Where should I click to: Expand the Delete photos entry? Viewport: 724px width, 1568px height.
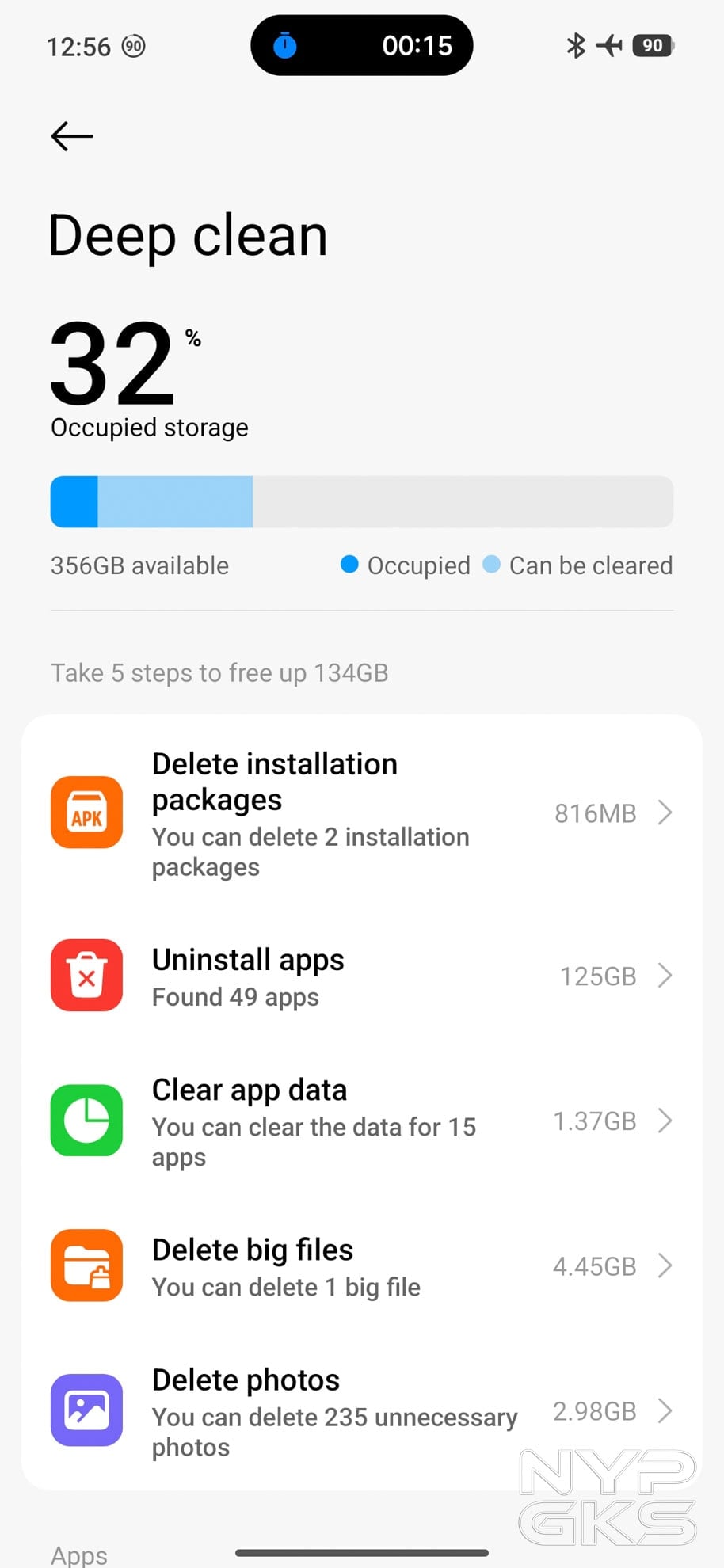tap(665, 1411)
